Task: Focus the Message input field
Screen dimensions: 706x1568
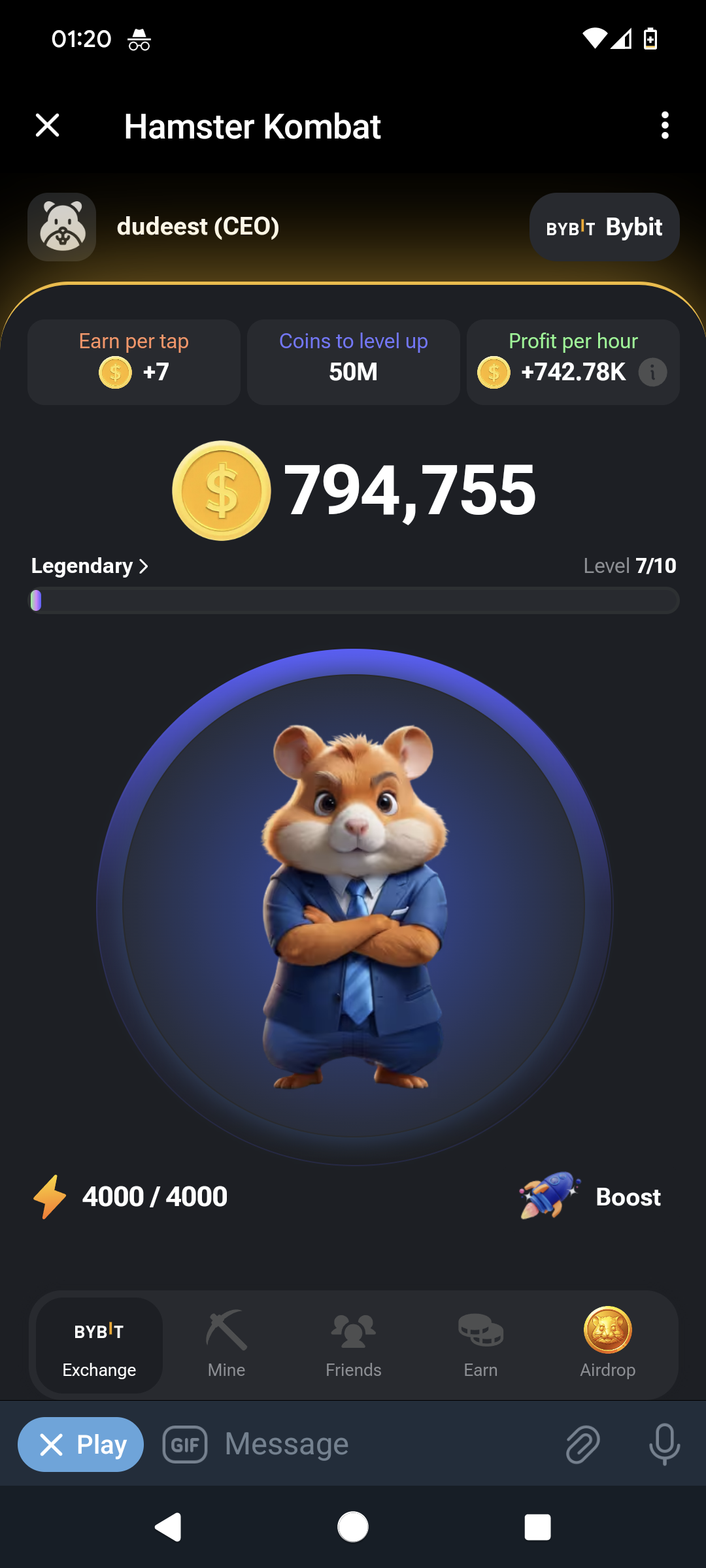Action: 386,1444
